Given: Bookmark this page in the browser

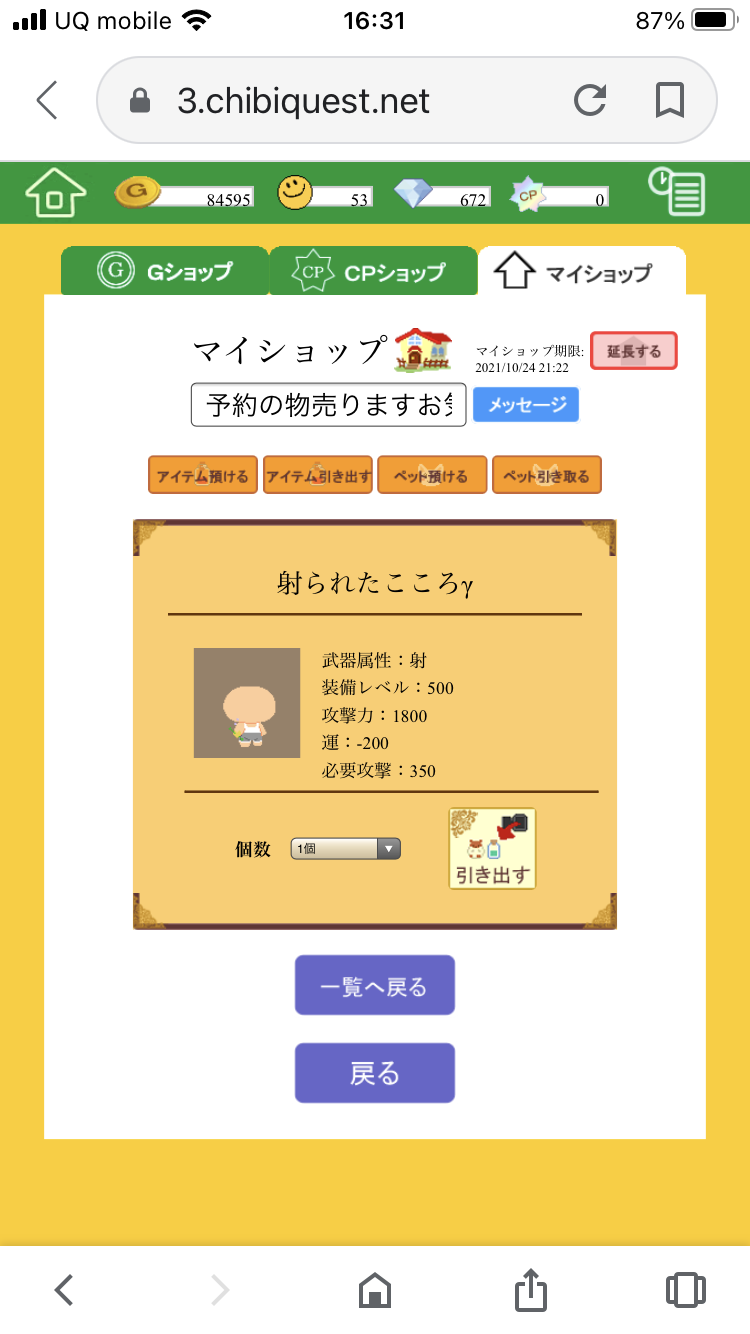Looking at the screenshot, I should pos(669,100).
